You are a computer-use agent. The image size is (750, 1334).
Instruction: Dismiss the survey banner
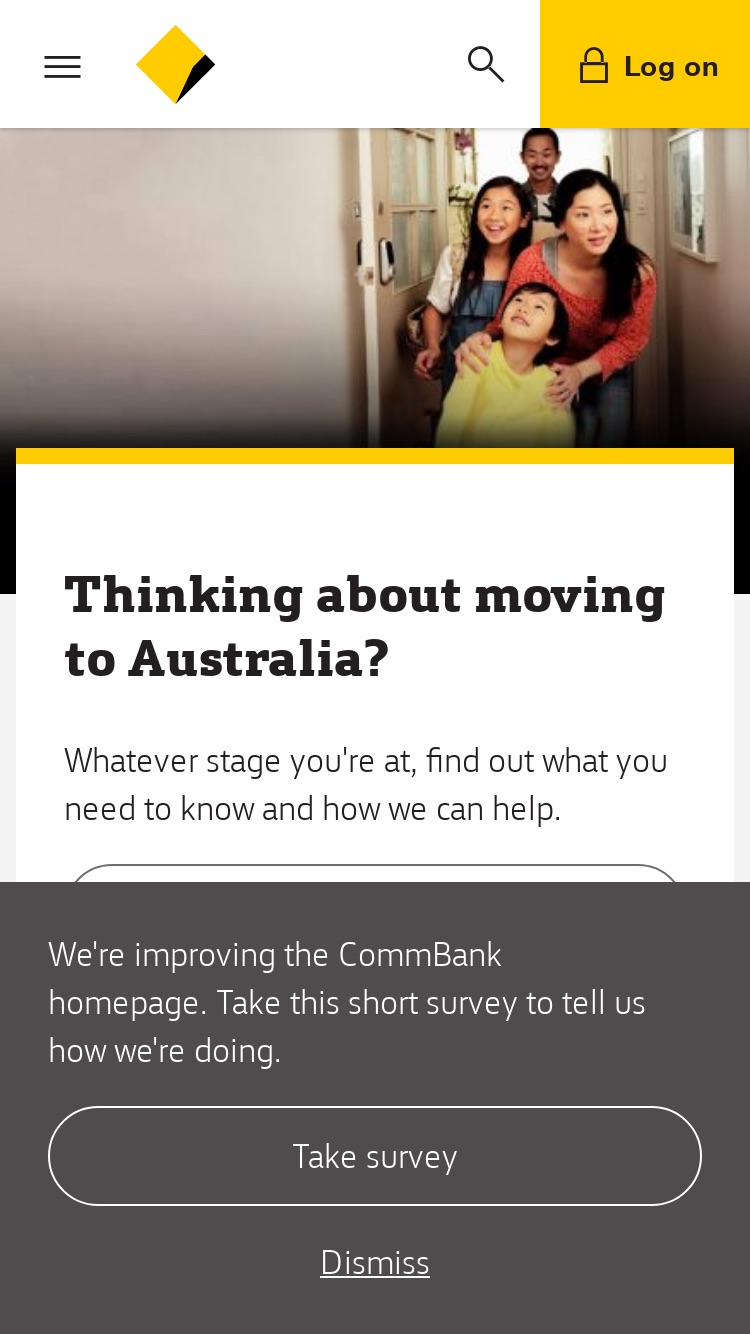click(x=375, y=1263)
